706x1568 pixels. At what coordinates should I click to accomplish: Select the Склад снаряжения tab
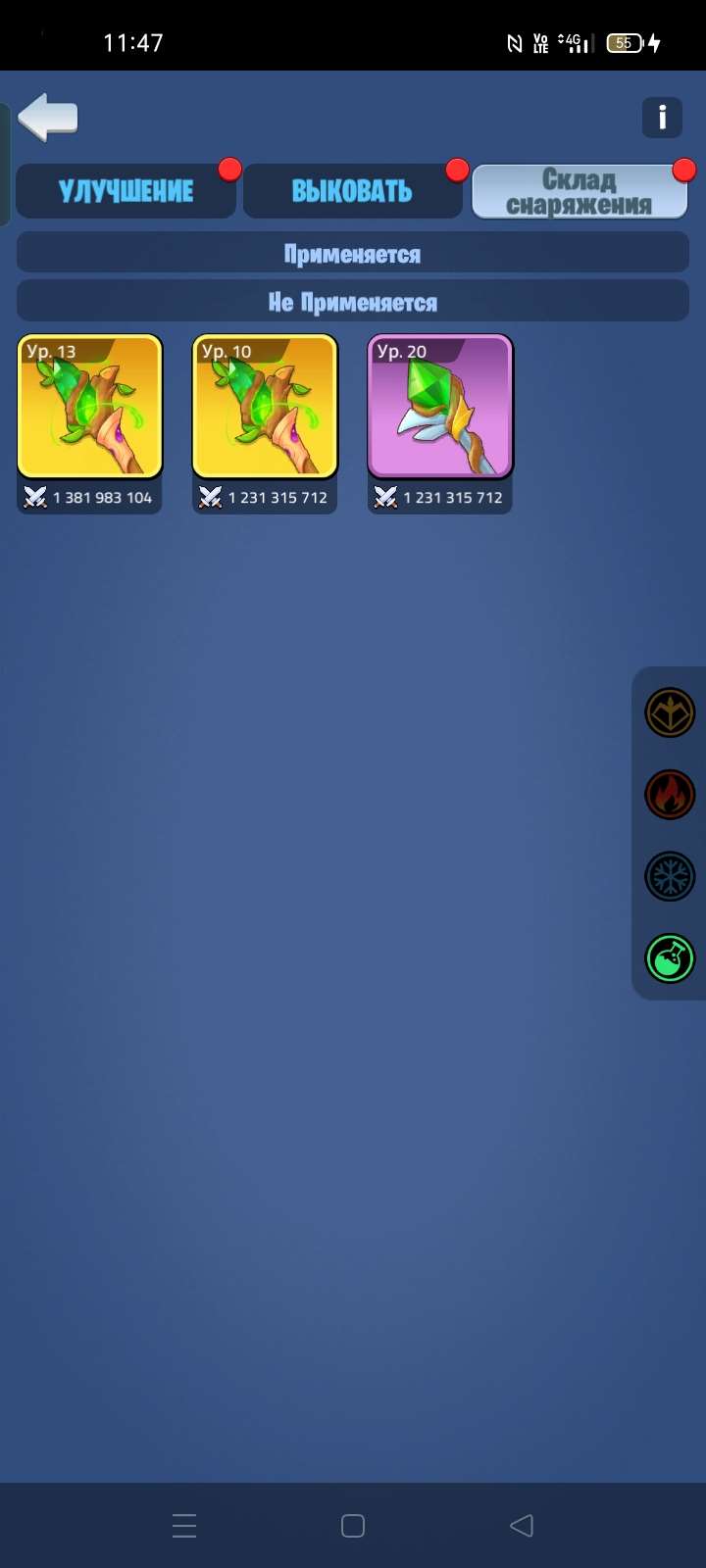(579, 191)
